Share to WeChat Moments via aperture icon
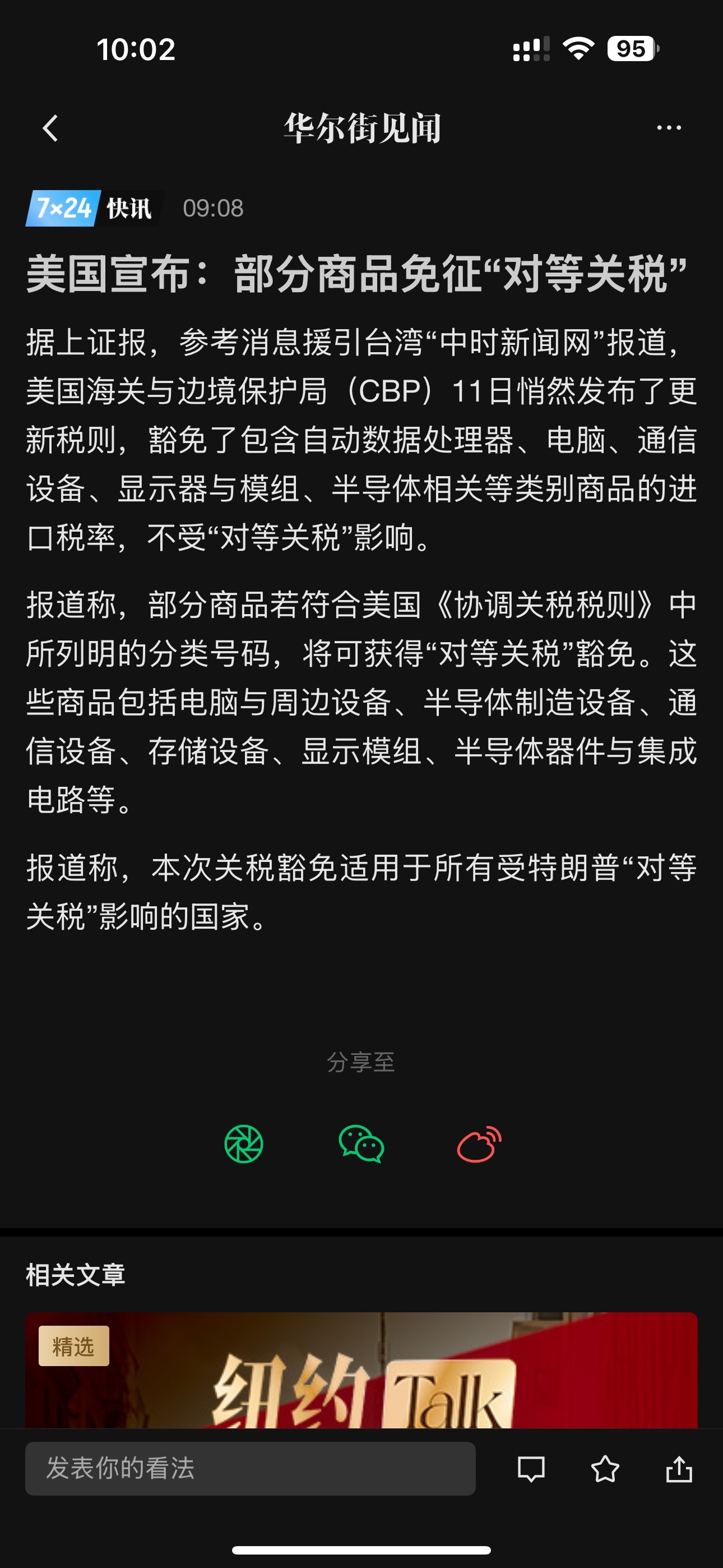The image size is (723, 1568). [243, 1143]
